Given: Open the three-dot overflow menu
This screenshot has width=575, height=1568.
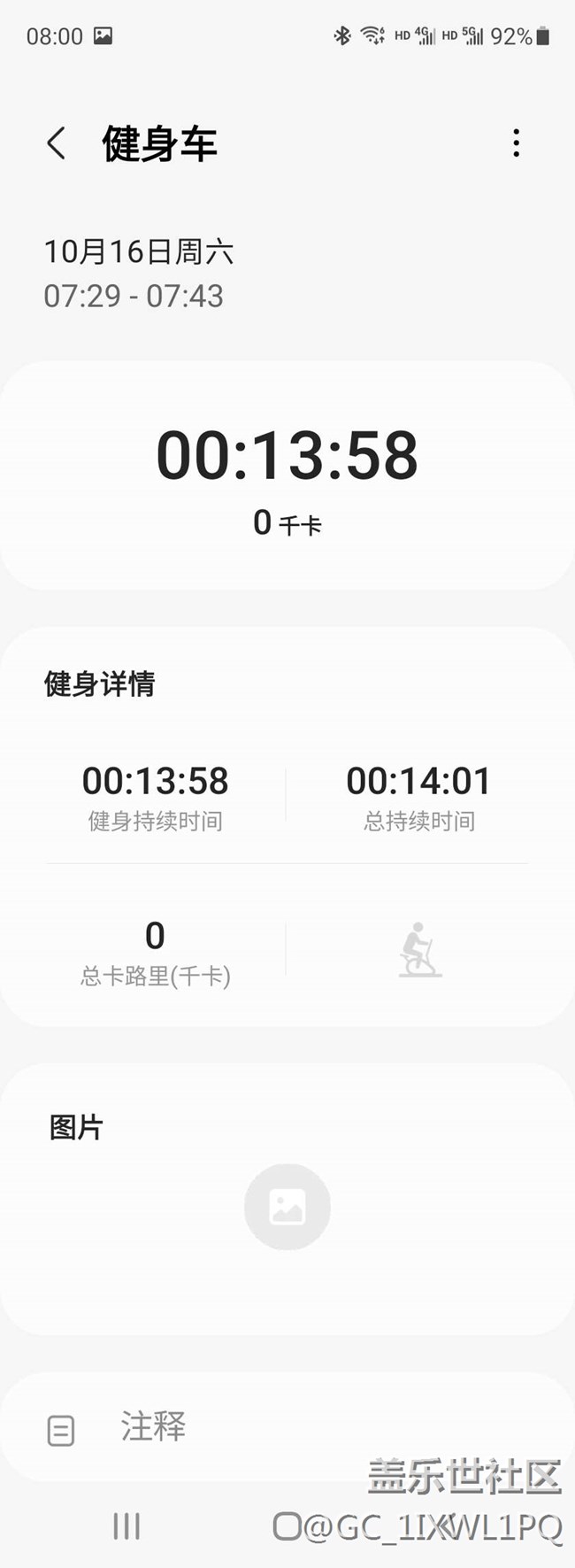Looking at the screenshot, I should coord(516,143).
